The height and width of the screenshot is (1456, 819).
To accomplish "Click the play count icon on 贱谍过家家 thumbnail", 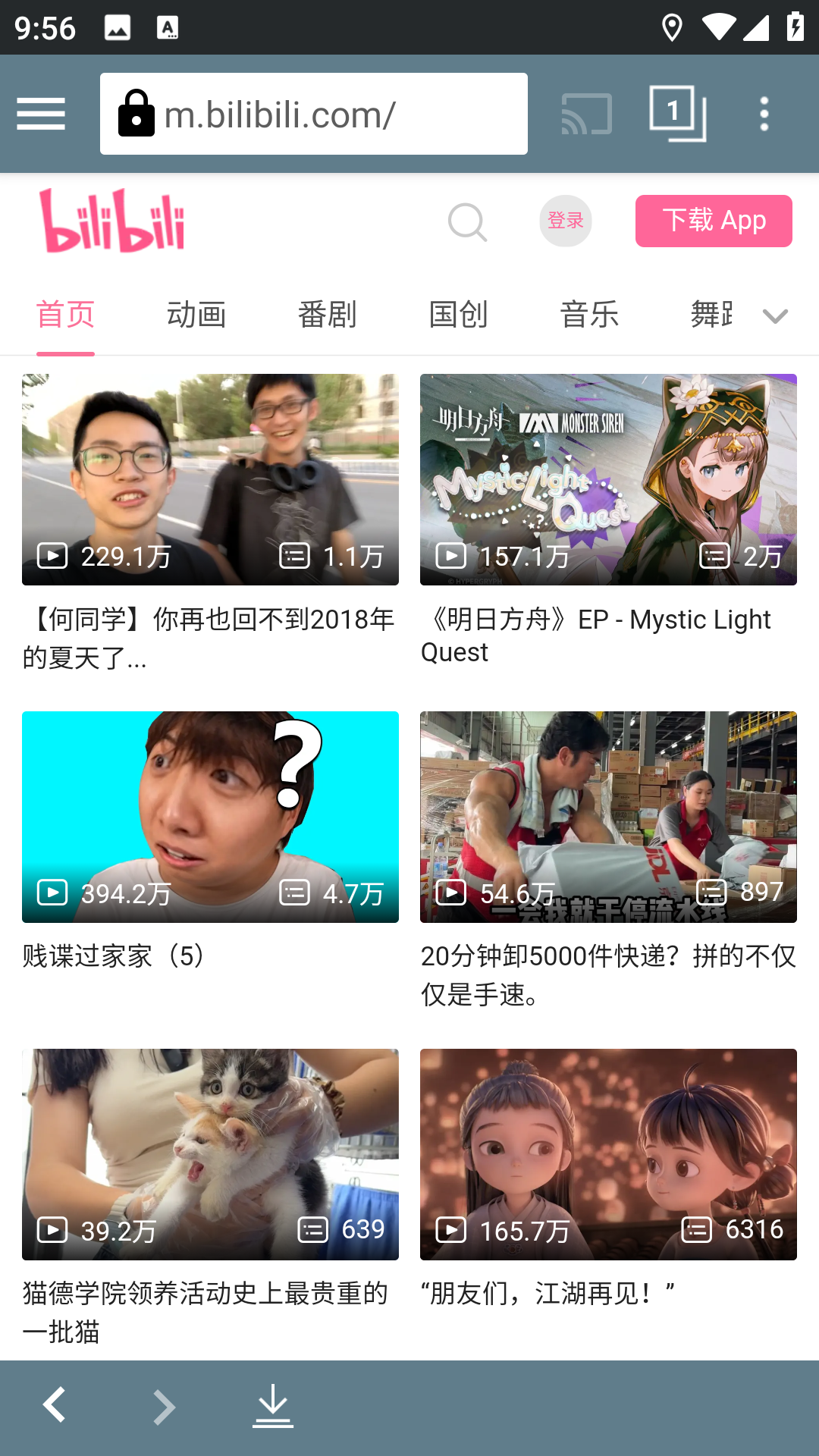I will [51, 893].
